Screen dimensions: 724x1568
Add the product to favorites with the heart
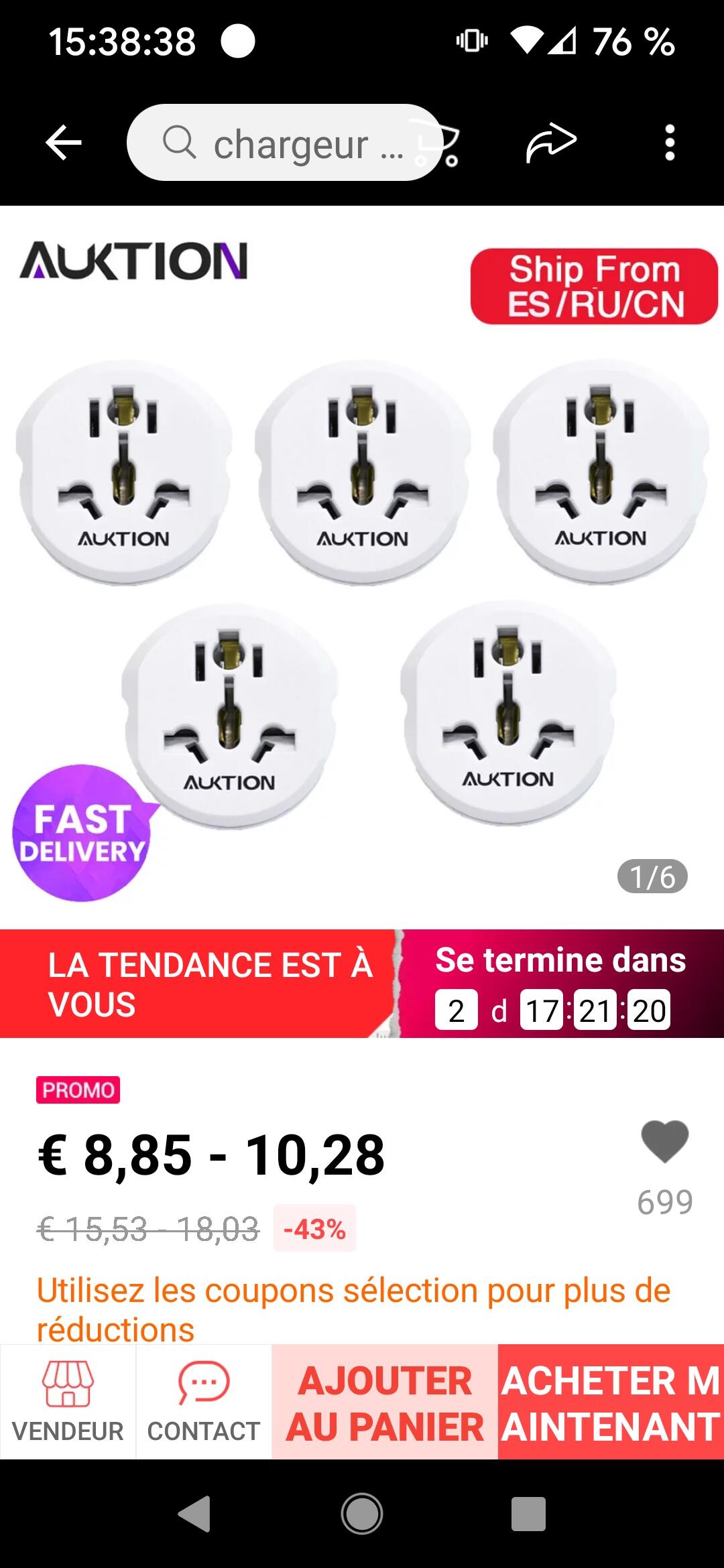[664, 1142]
